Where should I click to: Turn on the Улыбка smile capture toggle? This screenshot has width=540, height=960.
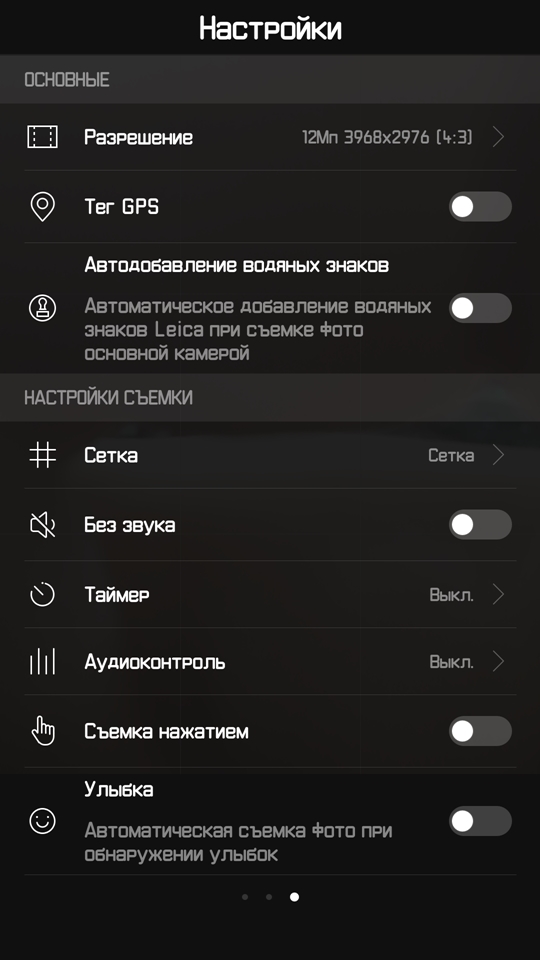(x=481, y=821)
